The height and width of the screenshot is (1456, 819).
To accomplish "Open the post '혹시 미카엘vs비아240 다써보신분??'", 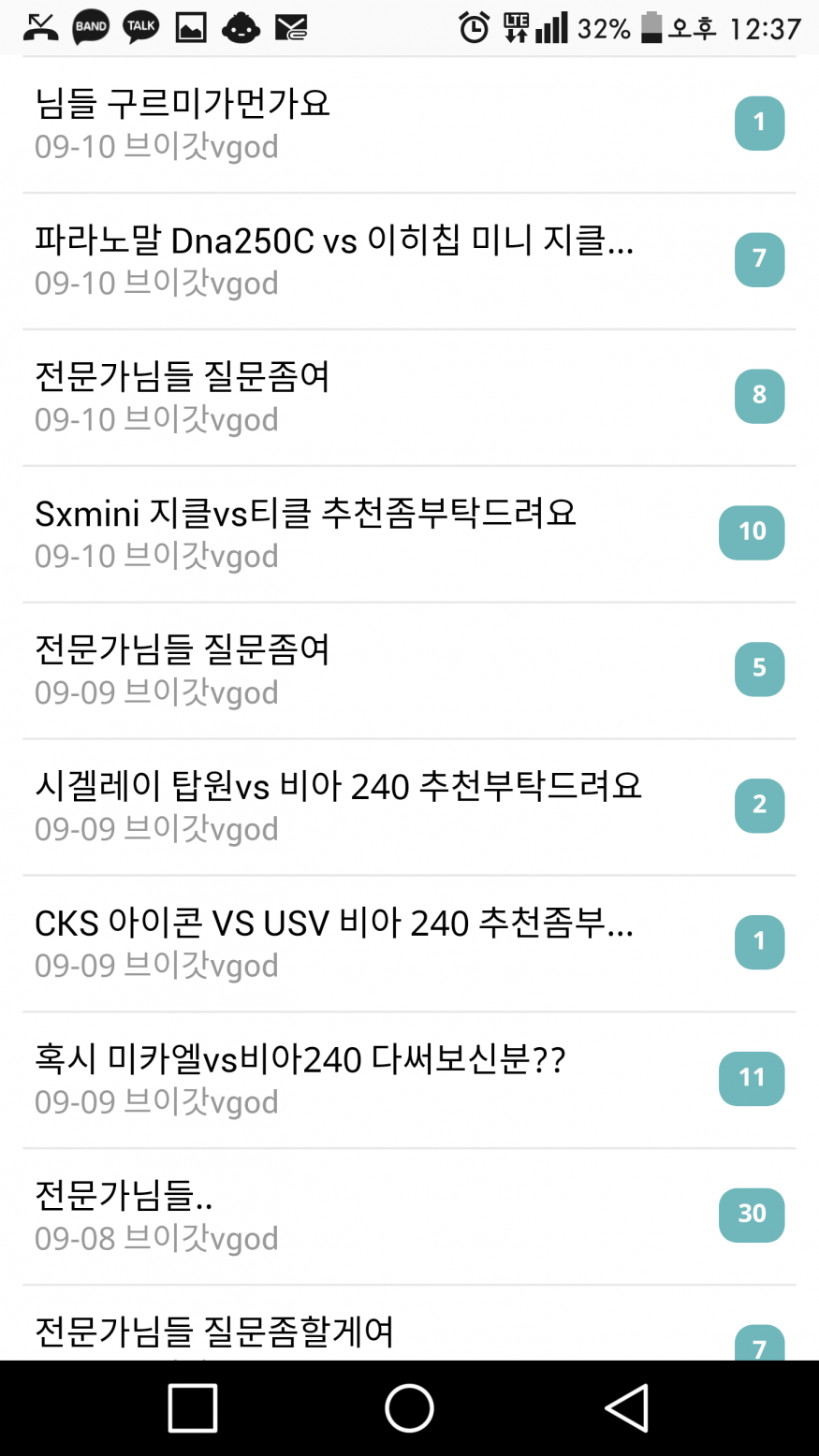I will point(300,1061).
